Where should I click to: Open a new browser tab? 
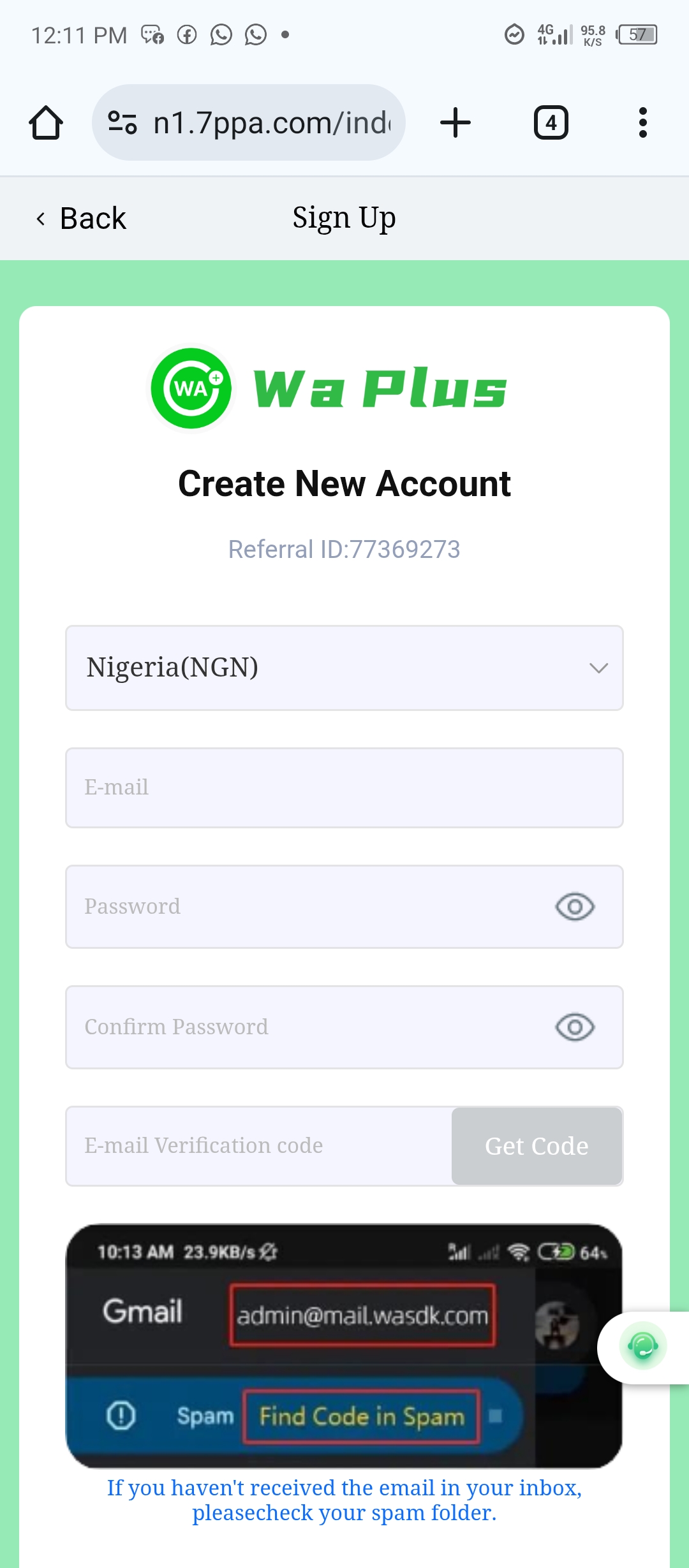pos(456,122)
